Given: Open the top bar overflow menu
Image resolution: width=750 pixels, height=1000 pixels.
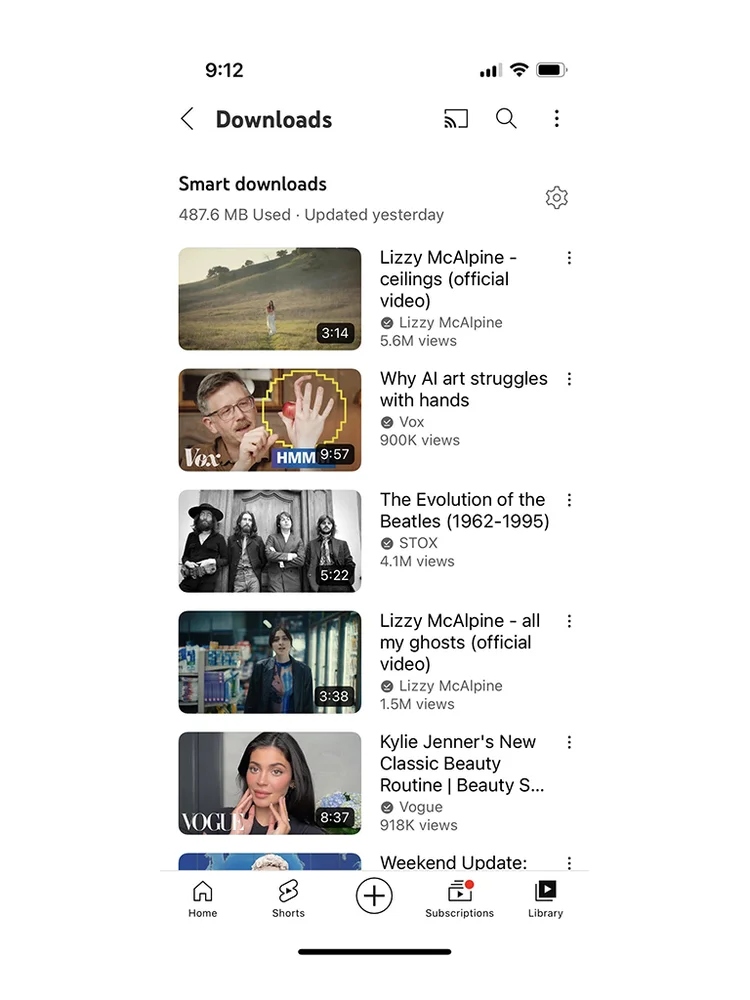Looking at the screenshot, I should (x=557, y=120).
